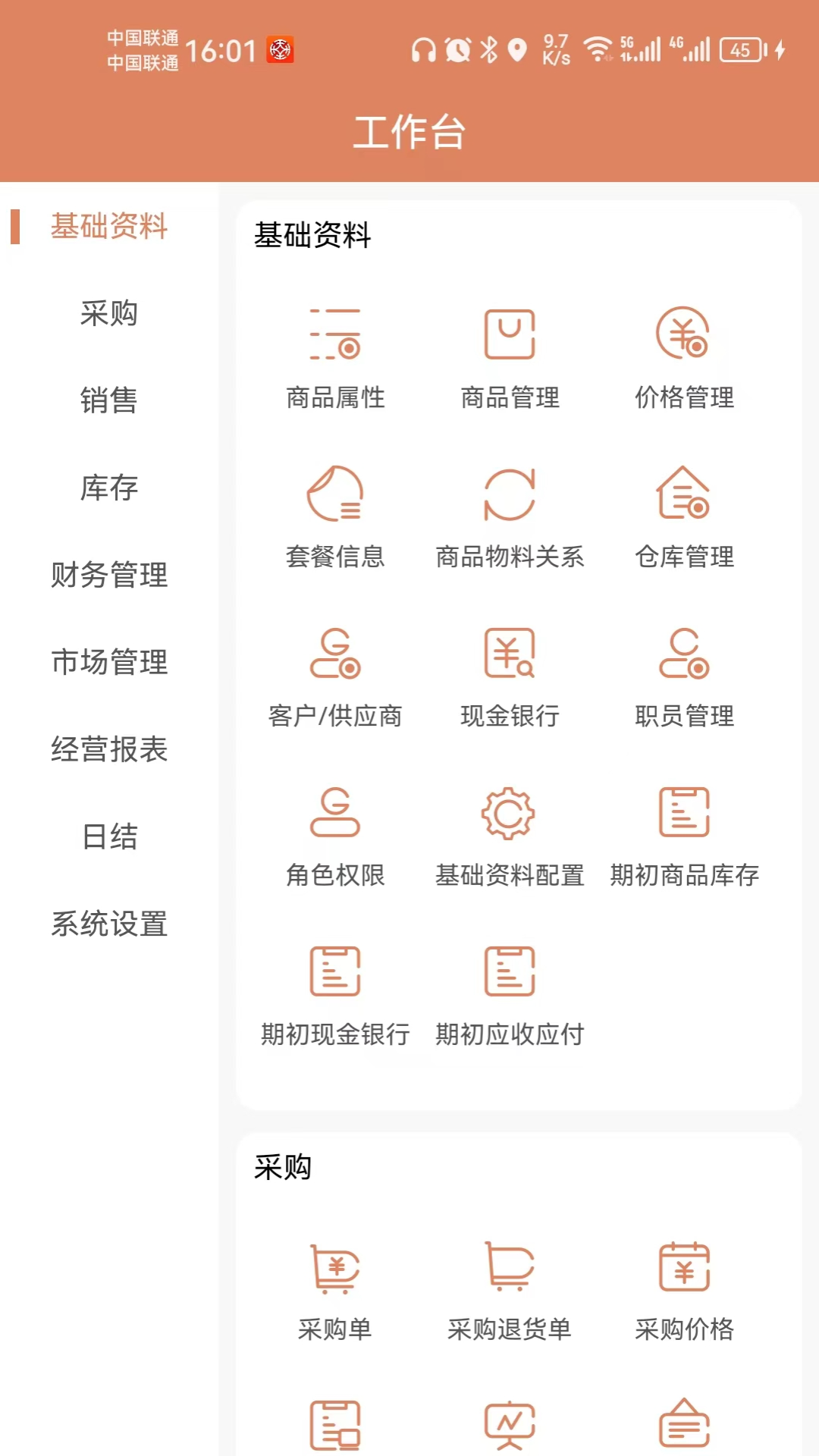Create a 采购单
The image size is (819, 1456).
click(x=335, y=1289)
